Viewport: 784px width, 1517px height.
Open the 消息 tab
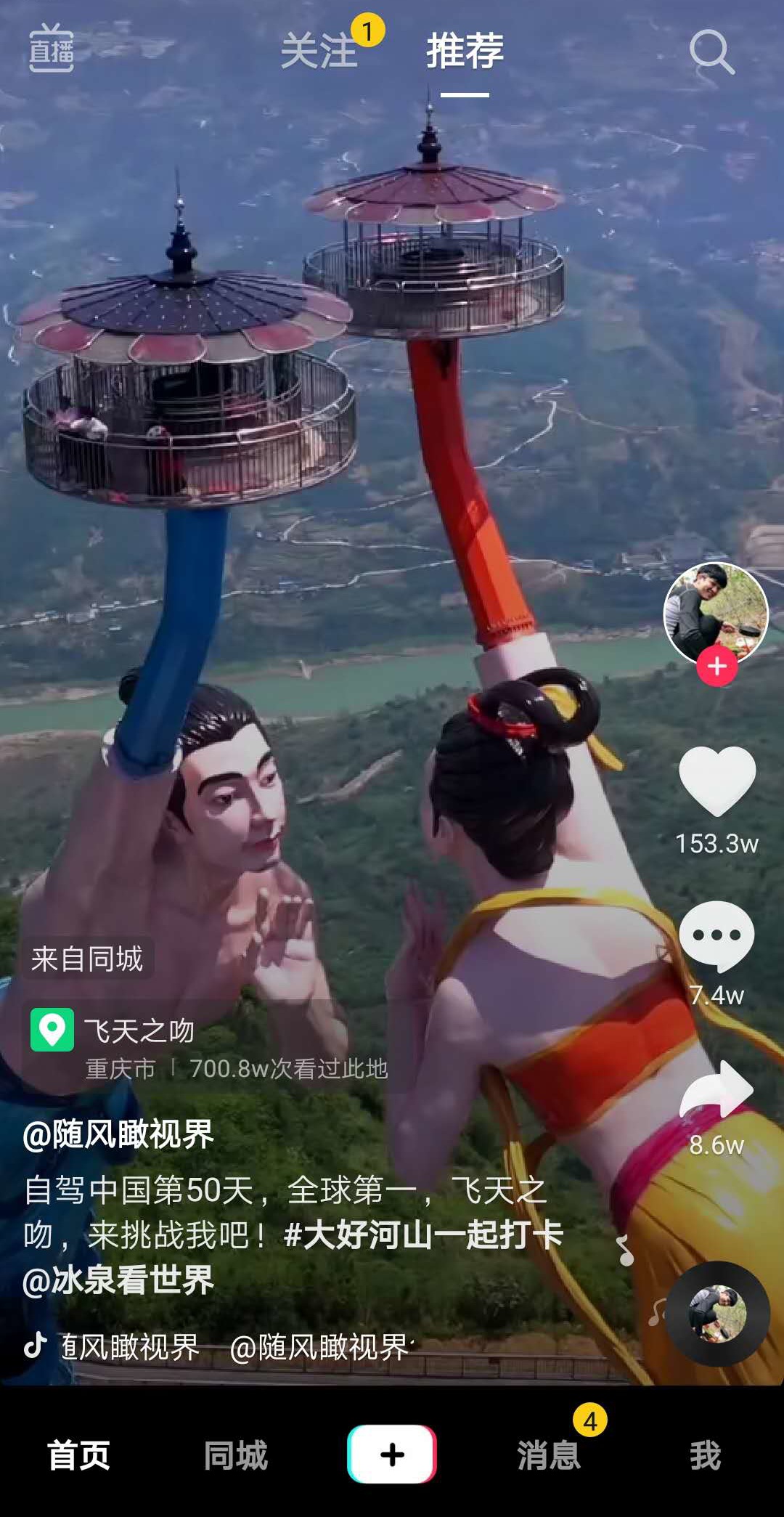point(549,1455)
